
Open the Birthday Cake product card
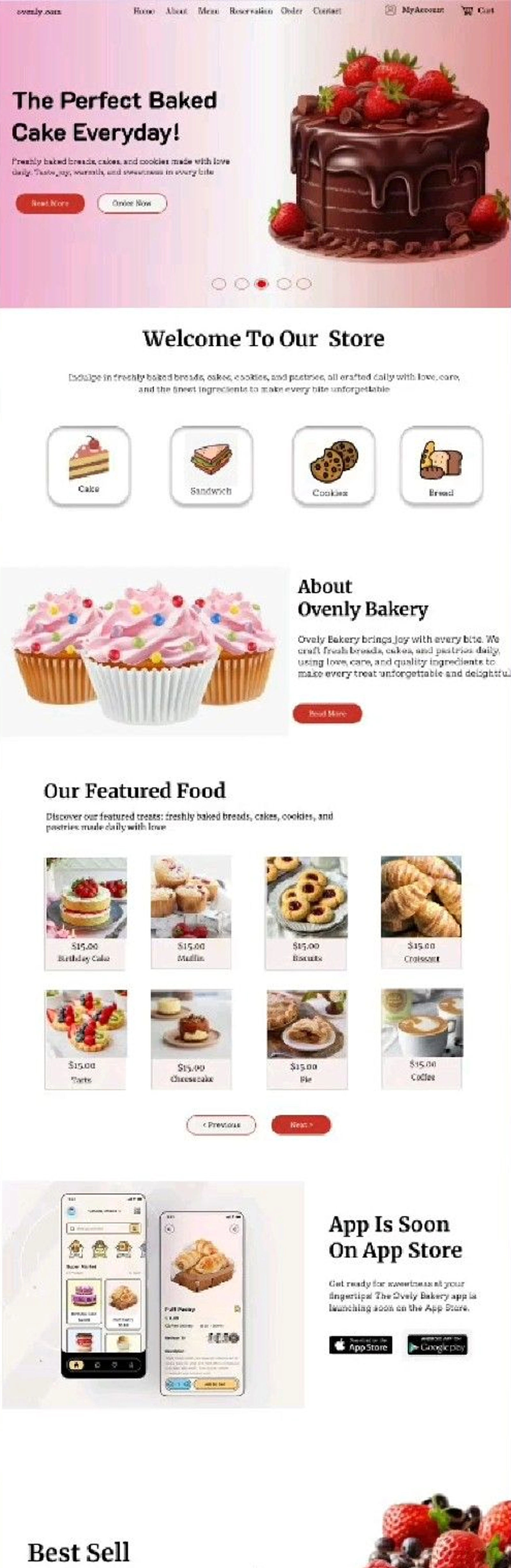pyautogui.click(x=86, y=912)
